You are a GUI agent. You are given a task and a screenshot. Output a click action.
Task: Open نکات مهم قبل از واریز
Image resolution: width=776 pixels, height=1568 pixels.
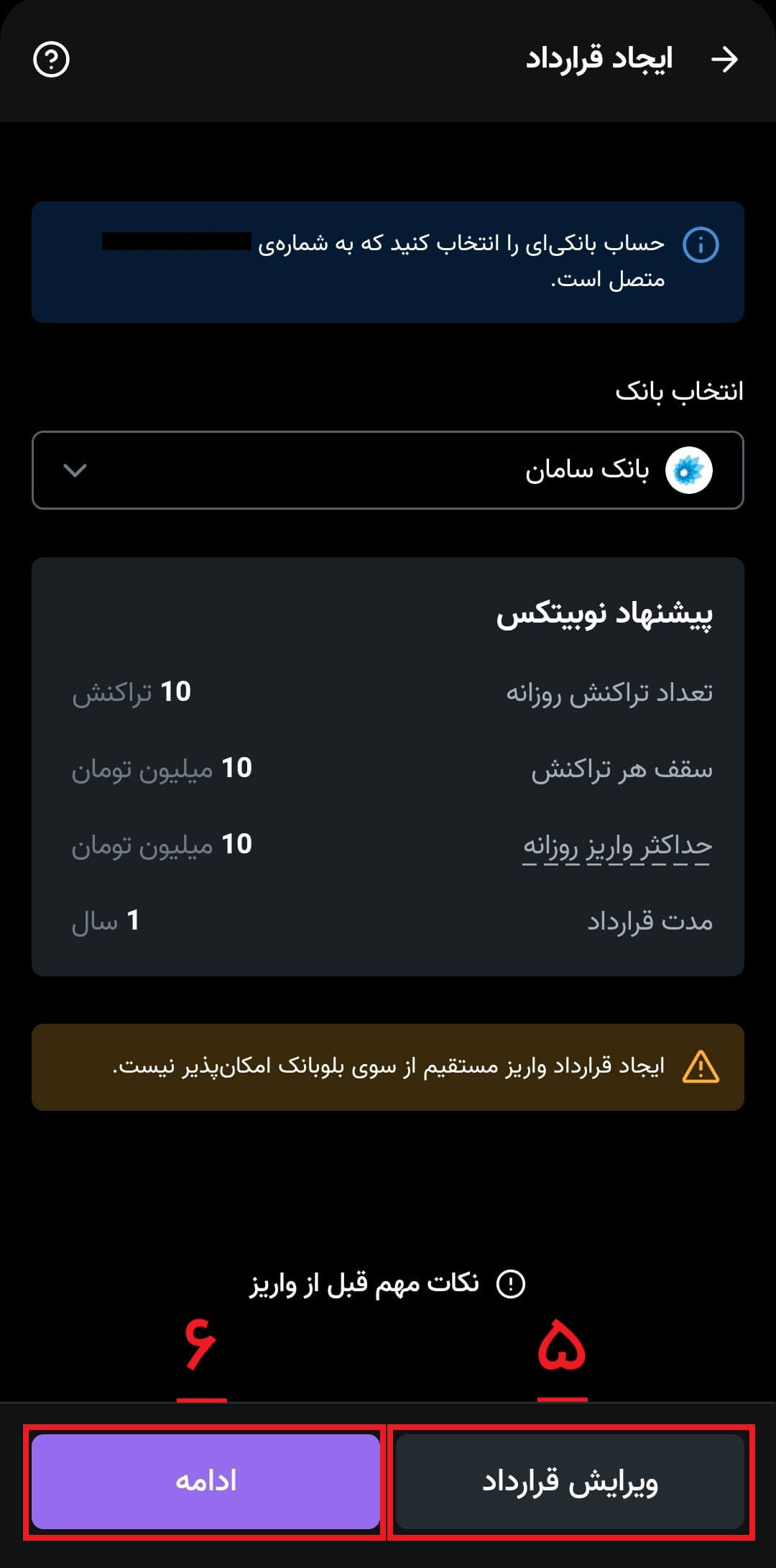point(388,1283)
